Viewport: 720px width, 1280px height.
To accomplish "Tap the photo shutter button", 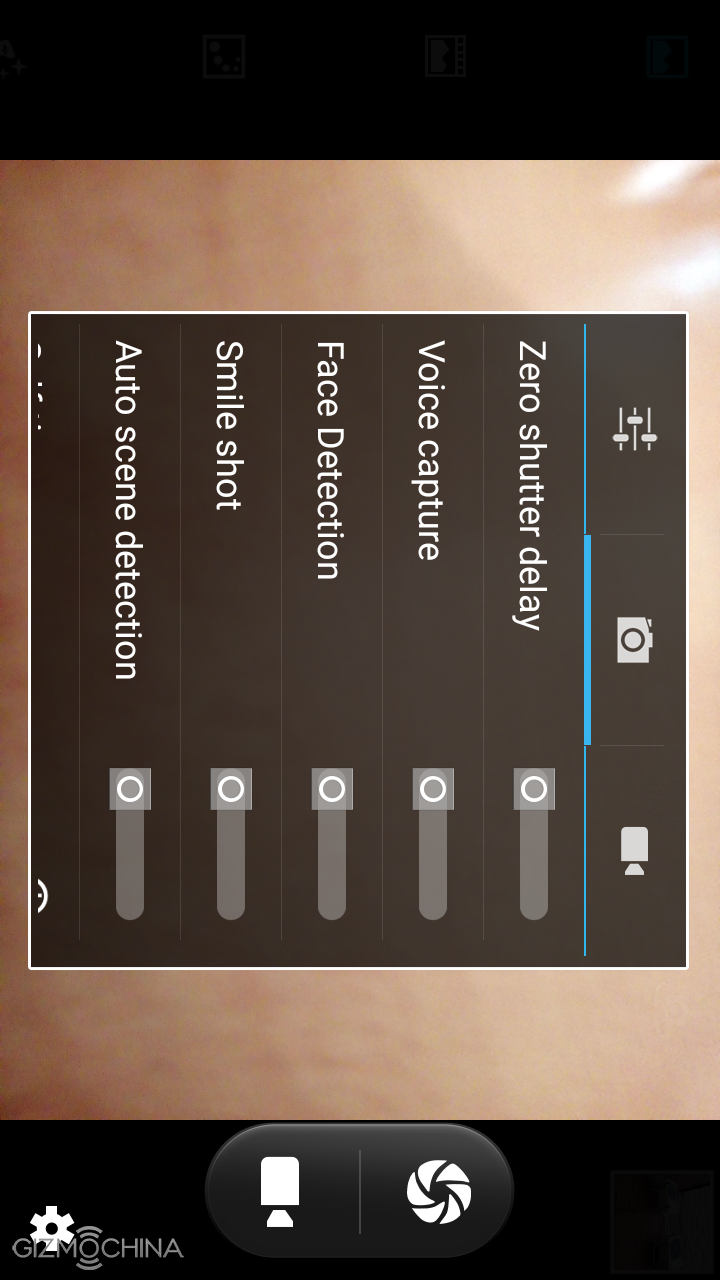I will (438, 1192).
